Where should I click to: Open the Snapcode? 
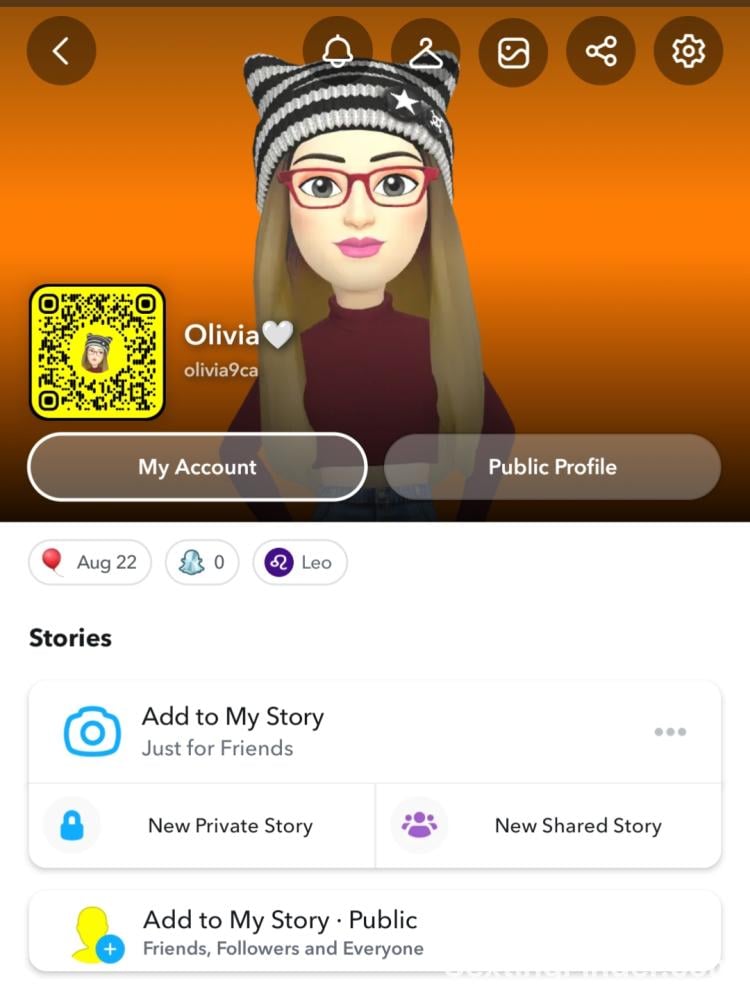(x=97, y=352)
